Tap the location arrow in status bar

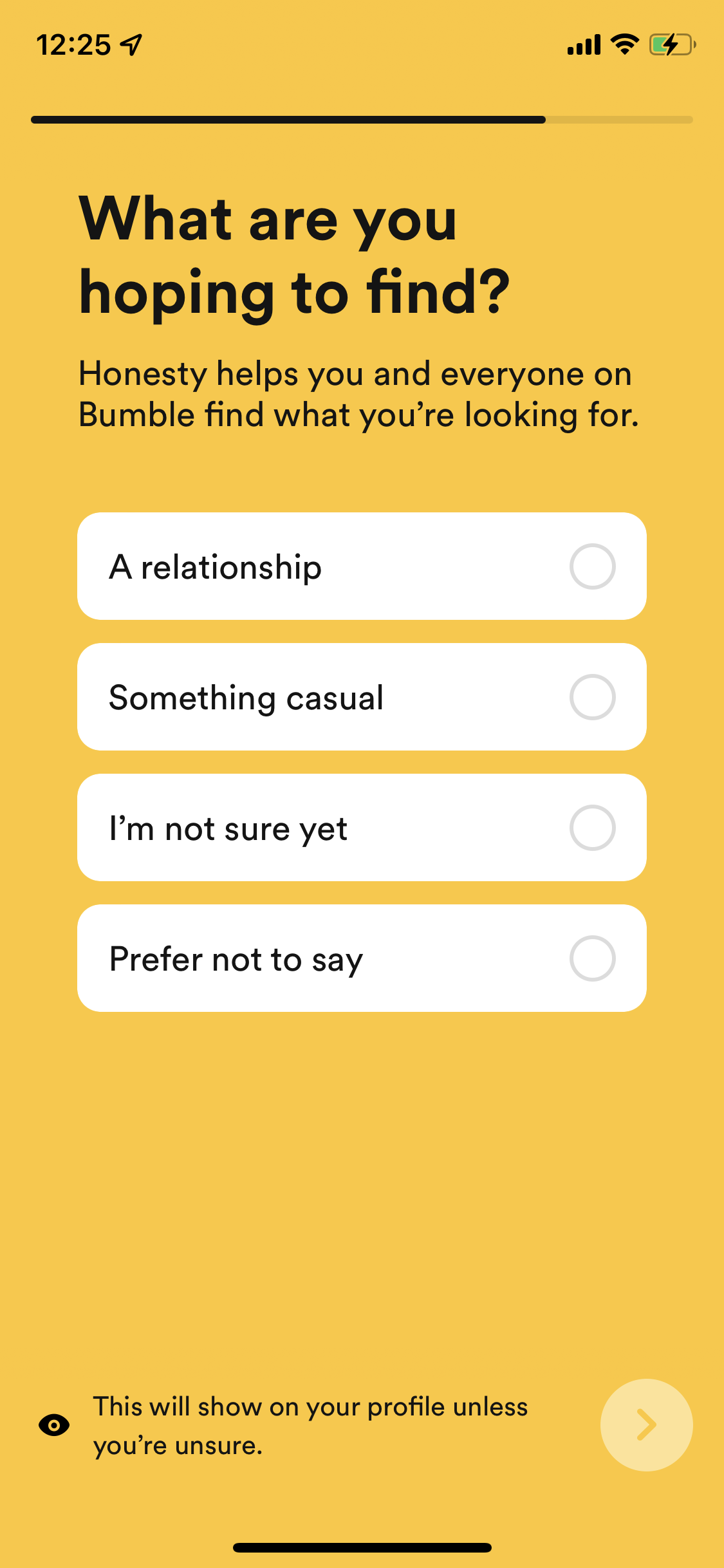coord(131,44)
